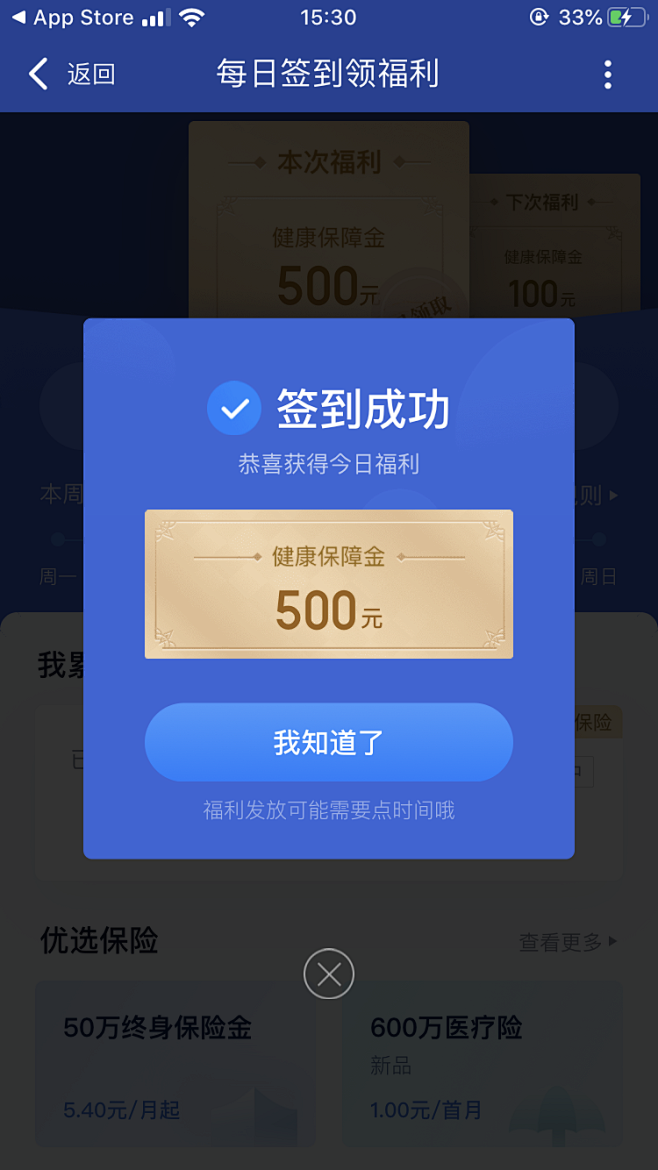658x1170 pixels.
Task: Tap the 返回 back arrow
Action: tap(40, 74)
